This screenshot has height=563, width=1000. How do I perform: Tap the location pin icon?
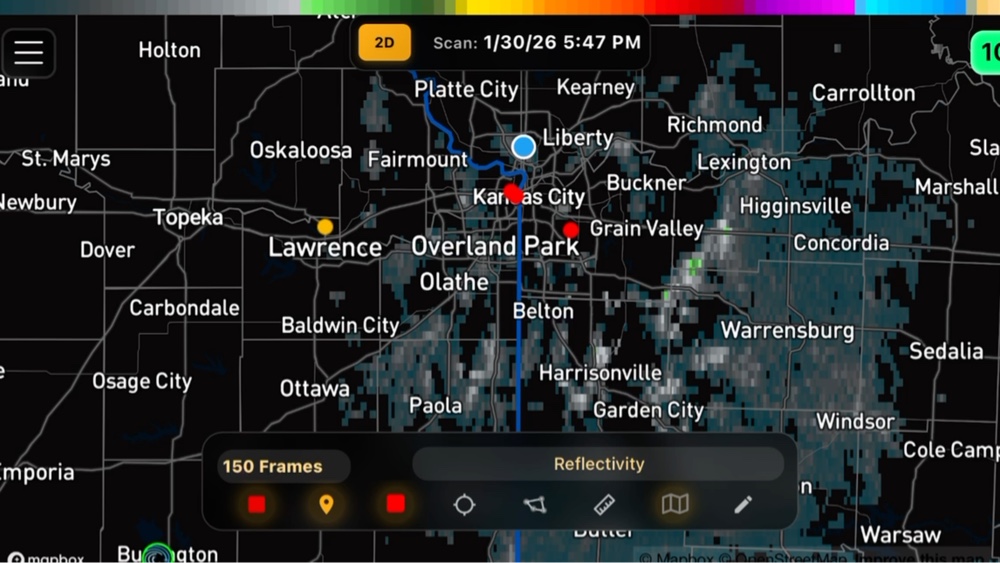click(326, 505)
